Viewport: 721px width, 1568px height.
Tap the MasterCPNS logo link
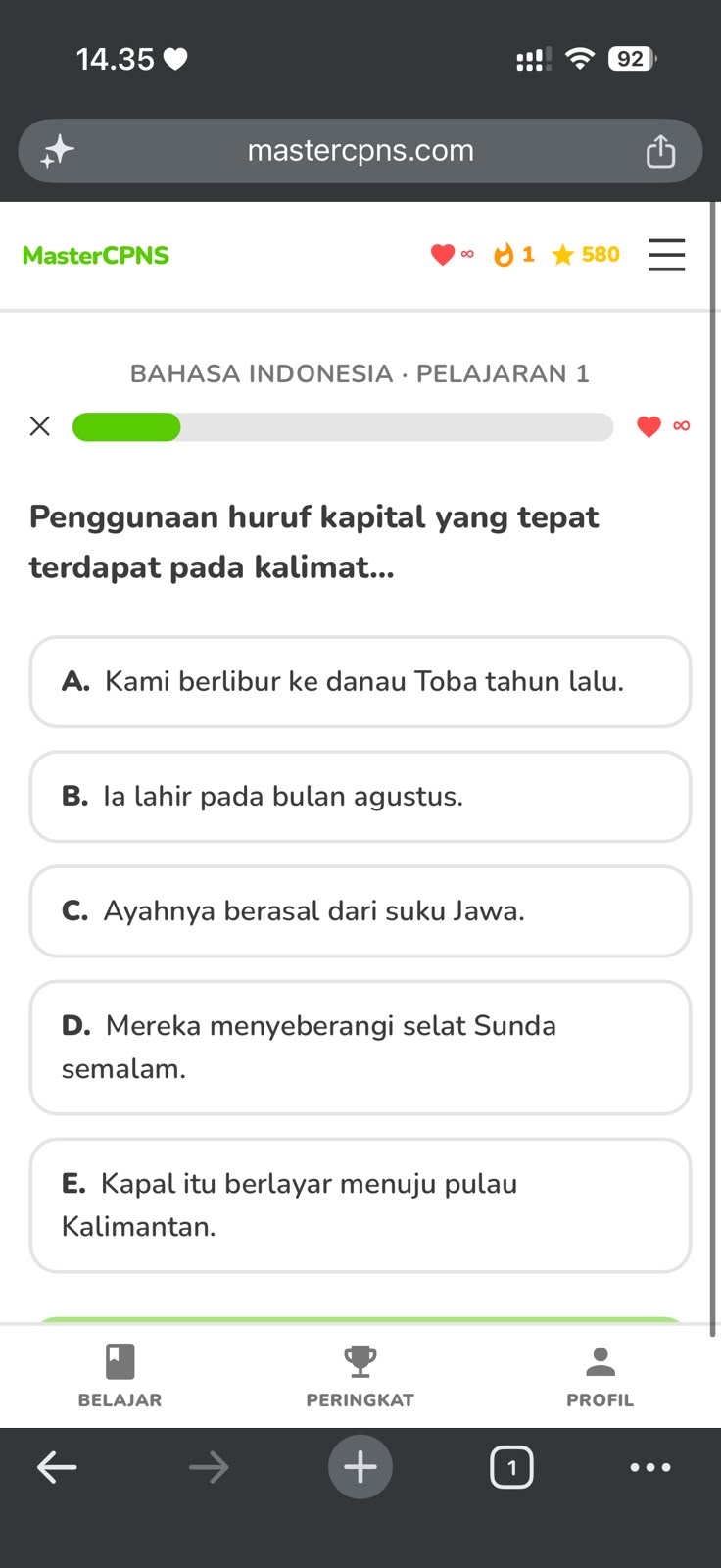pos(96,255)
